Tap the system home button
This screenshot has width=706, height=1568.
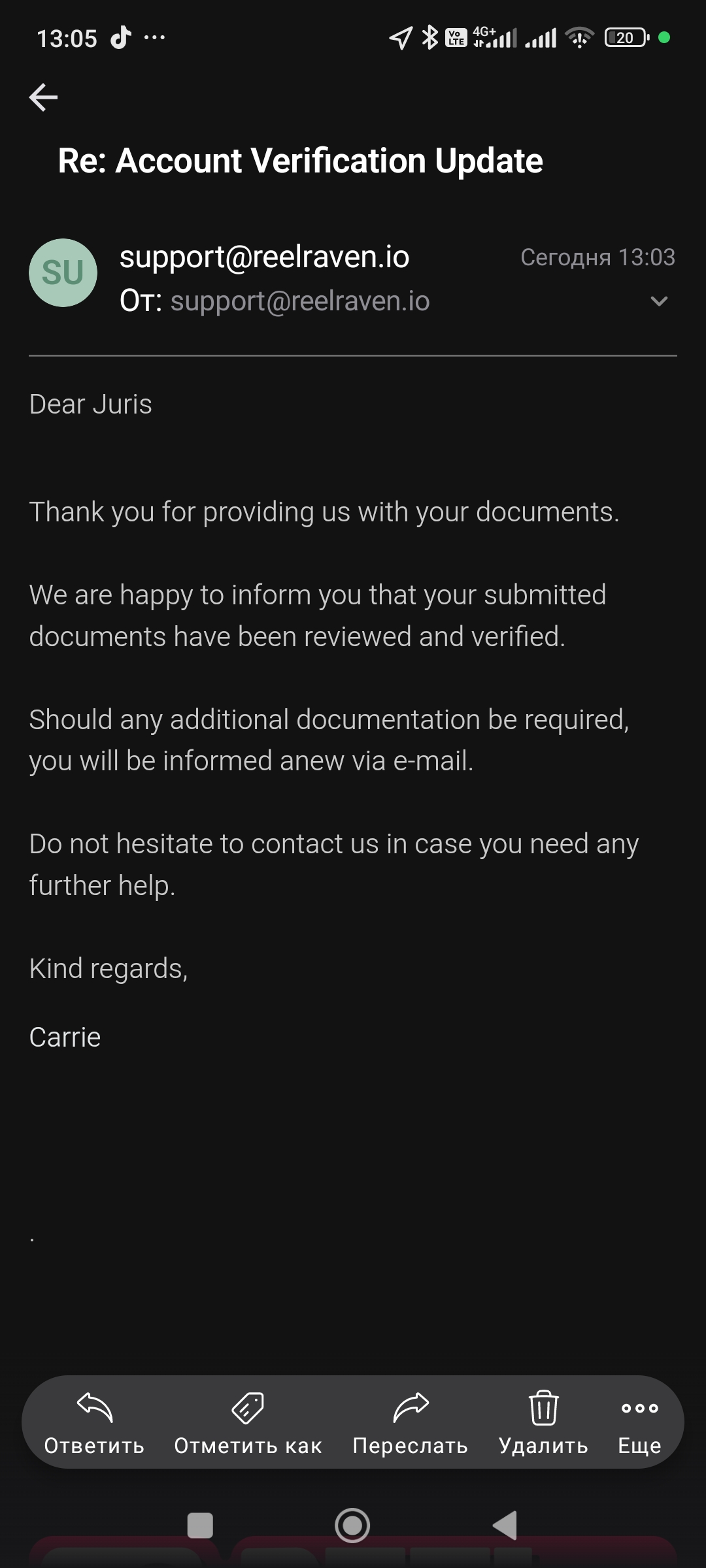(x=352, y=1526)
